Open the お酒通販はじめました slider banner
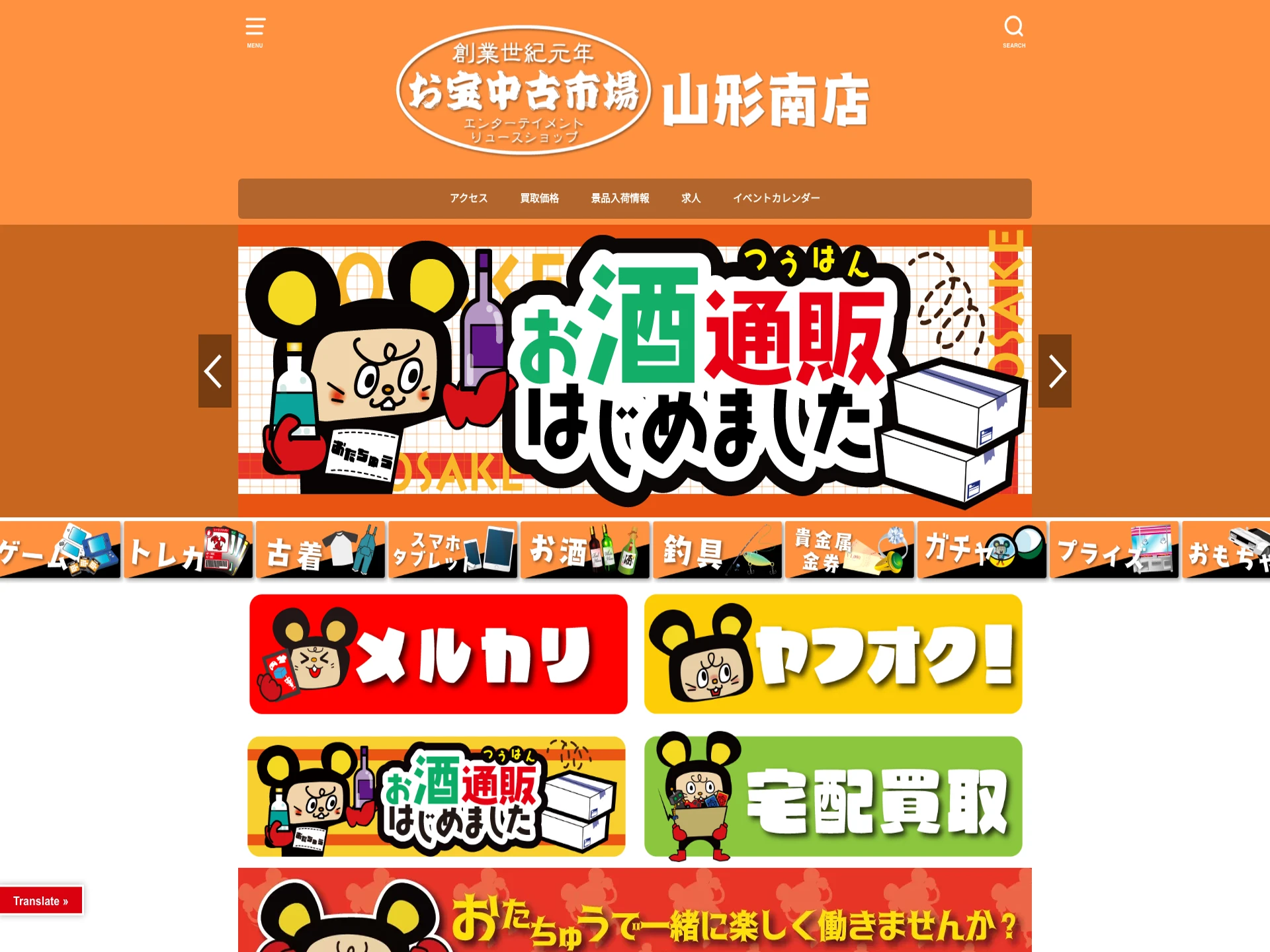1270x952 pixels. tap(635, 370)
